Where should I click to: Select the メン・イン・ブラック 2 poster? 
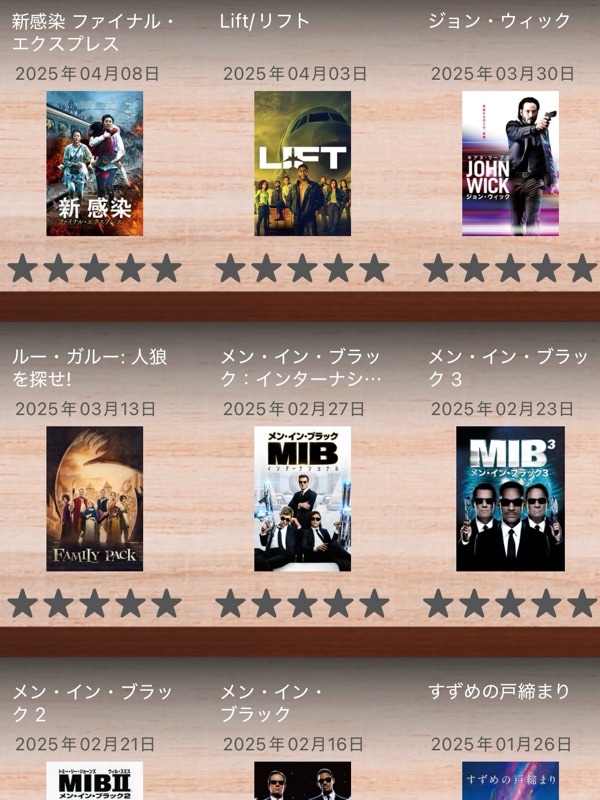tap(94, 781)
